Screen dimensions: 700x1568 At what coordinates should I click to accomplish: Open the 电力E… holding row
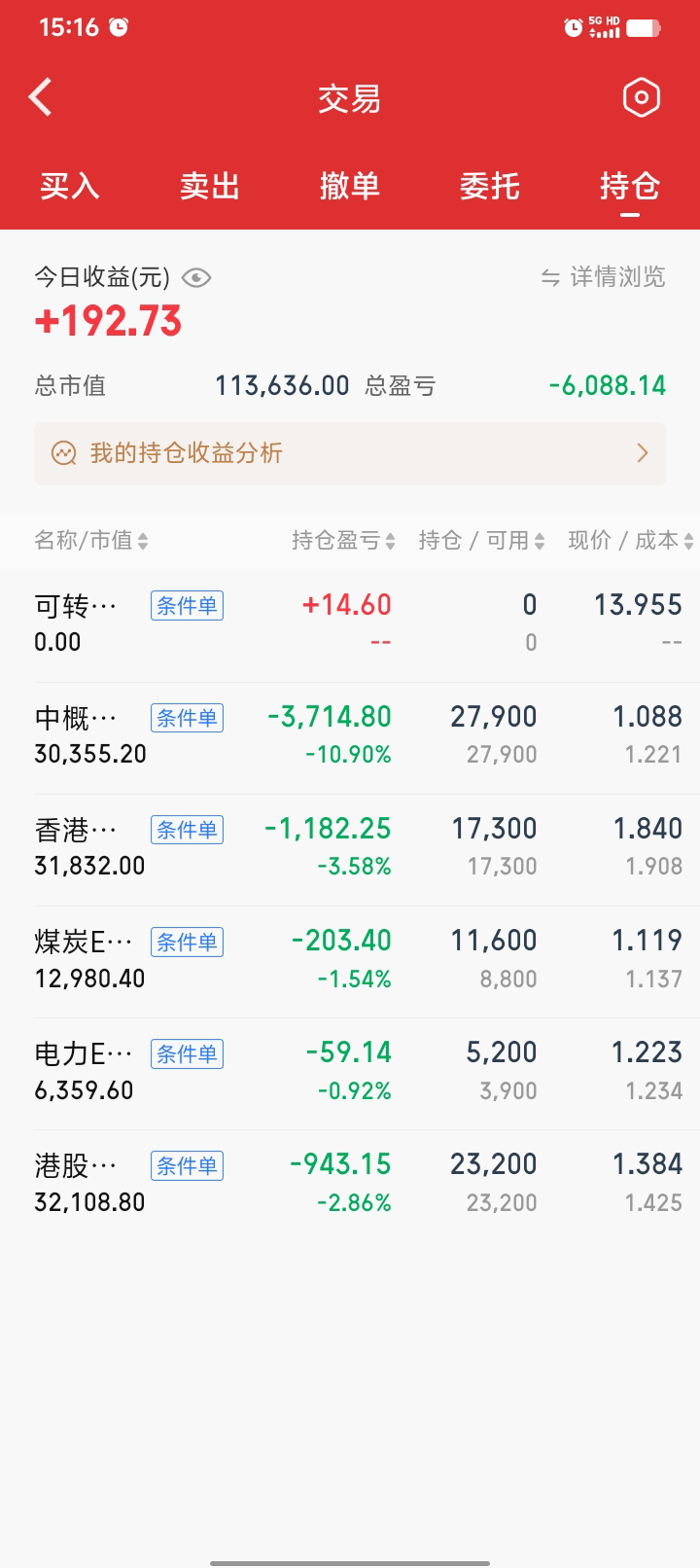point(350,1072)
